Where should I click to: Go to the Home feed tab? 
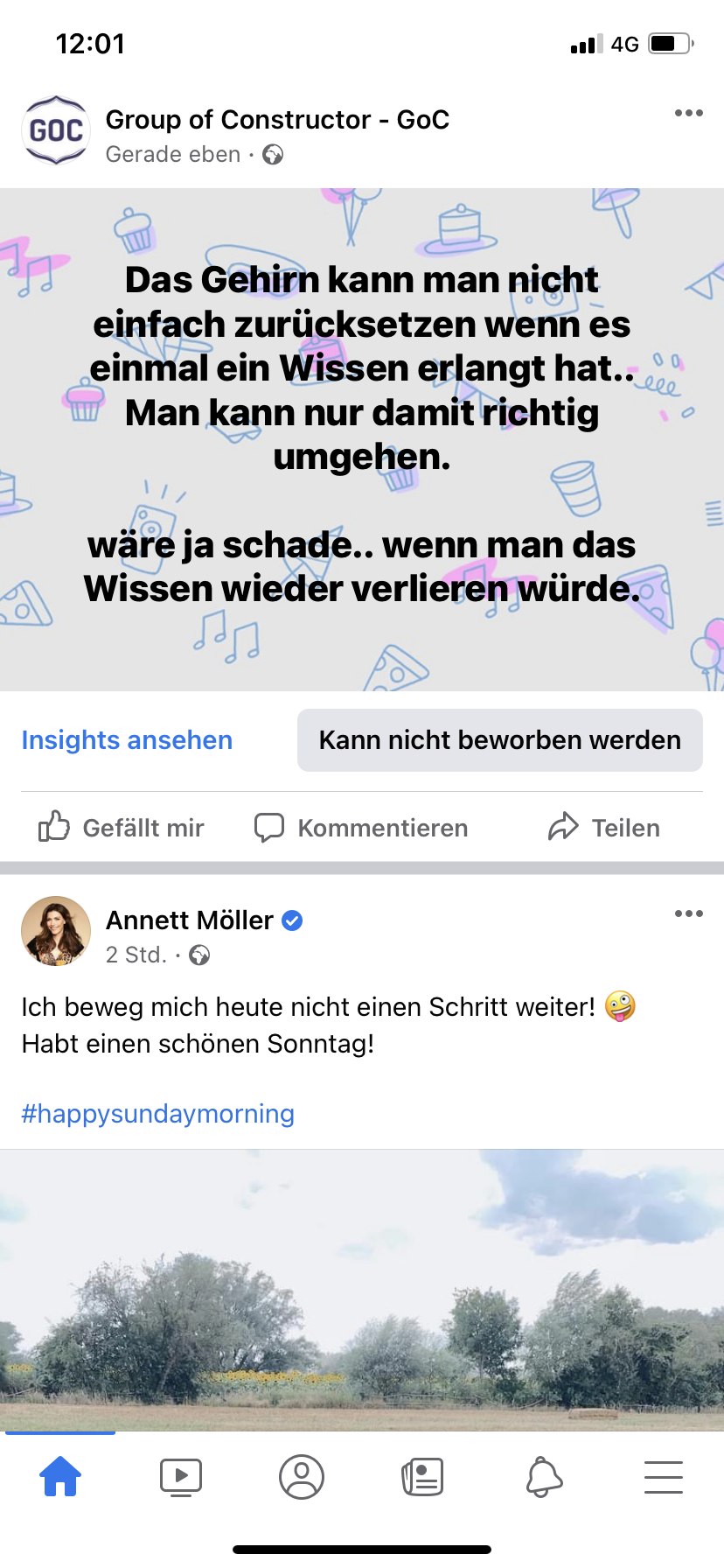(60, 1477)
